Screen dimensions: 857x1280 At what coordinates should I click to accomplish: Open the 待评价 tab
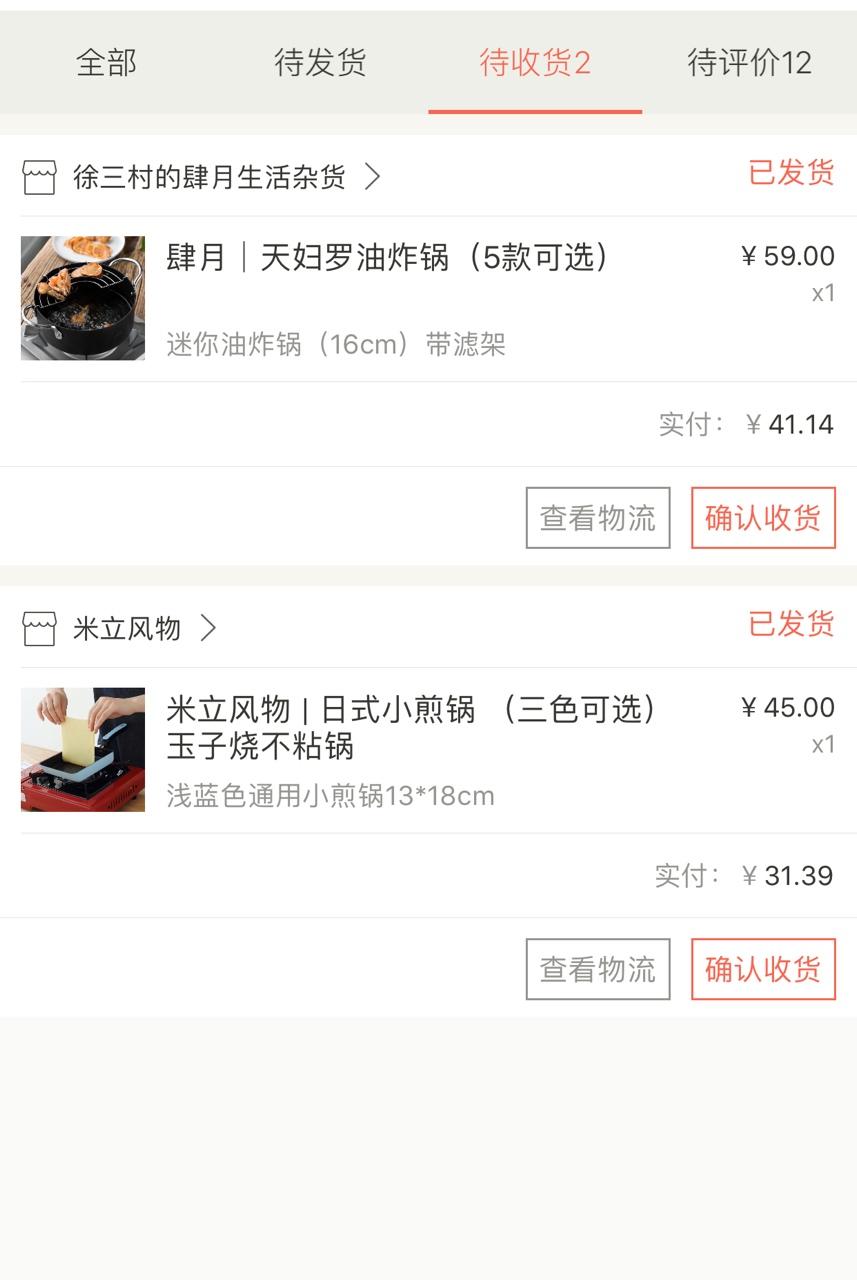click(749, 63)
